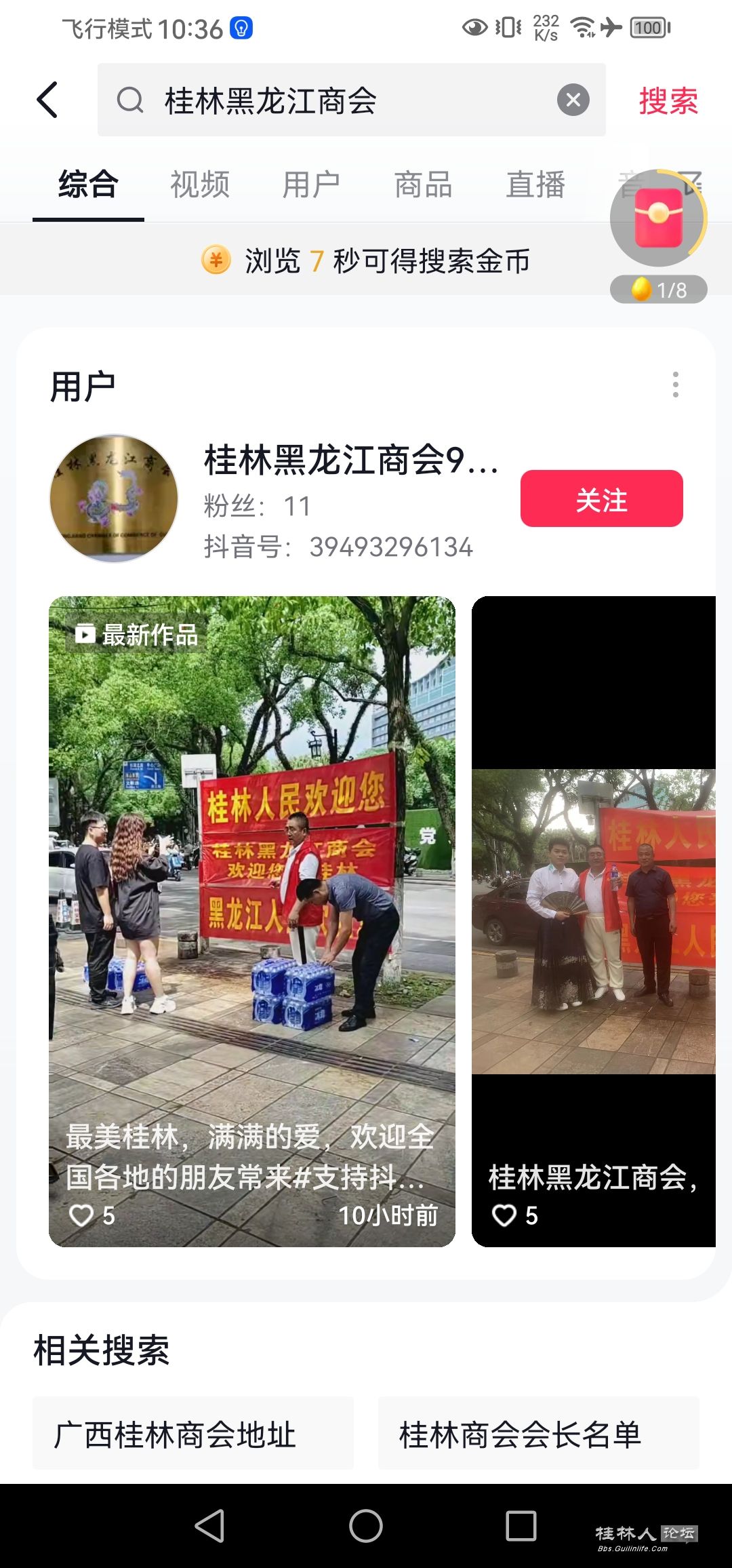Viewport: 732px width, 1568px height.
Task: Switch to the 商品 tab
Action: tap(424, 184)
